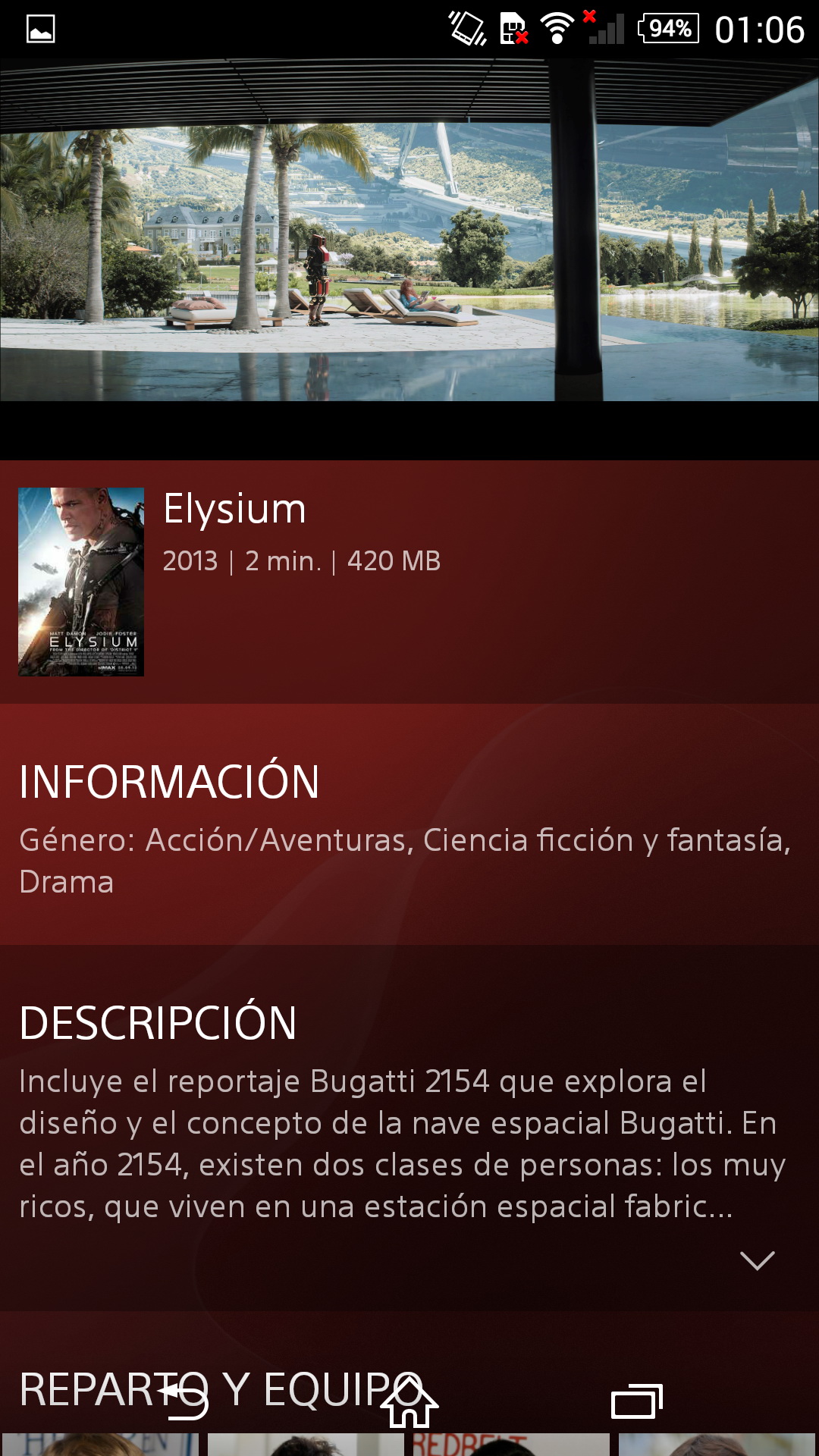
Task: Go back using the system back button
Action: point(184,1400)
